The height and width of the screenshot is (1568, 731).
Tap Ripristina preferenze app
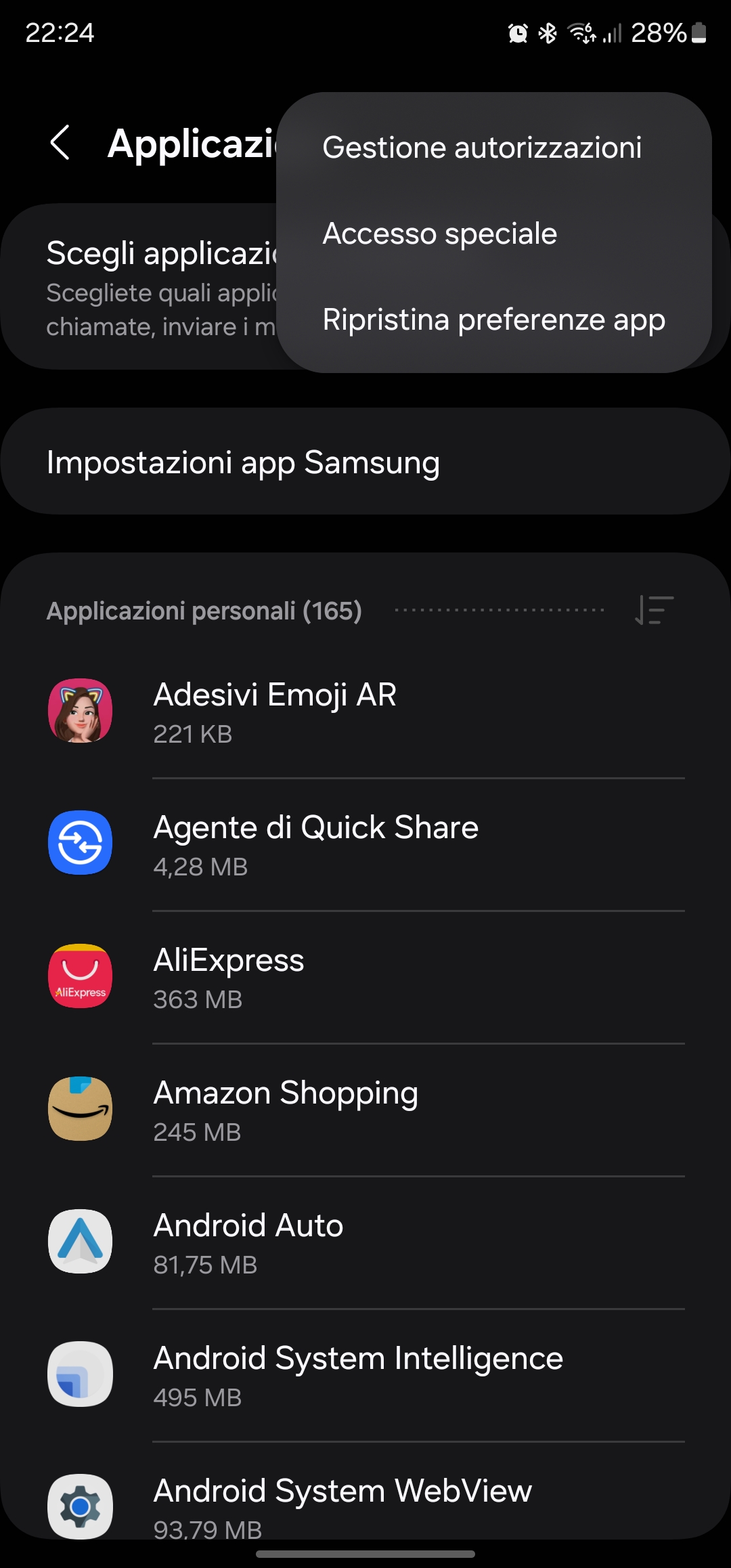tap(493, 320)
